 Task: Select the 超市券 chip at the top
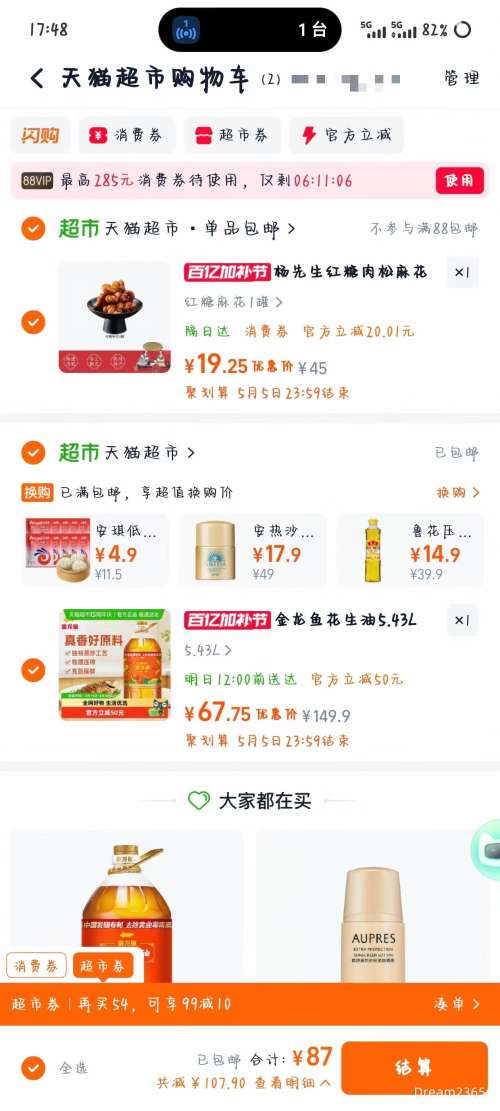point(232,135)
